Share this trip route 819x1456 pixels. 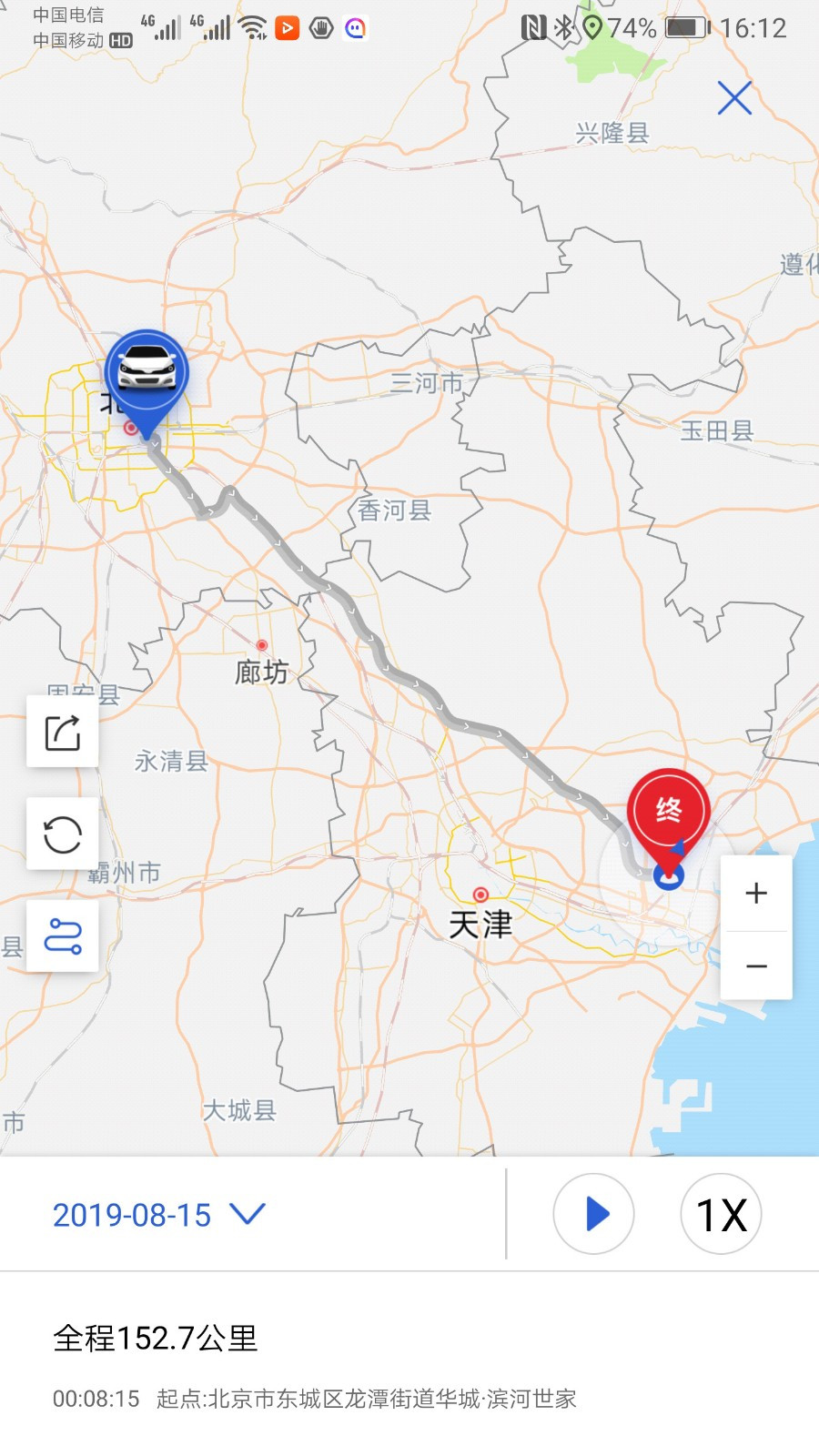coord(63,732)
